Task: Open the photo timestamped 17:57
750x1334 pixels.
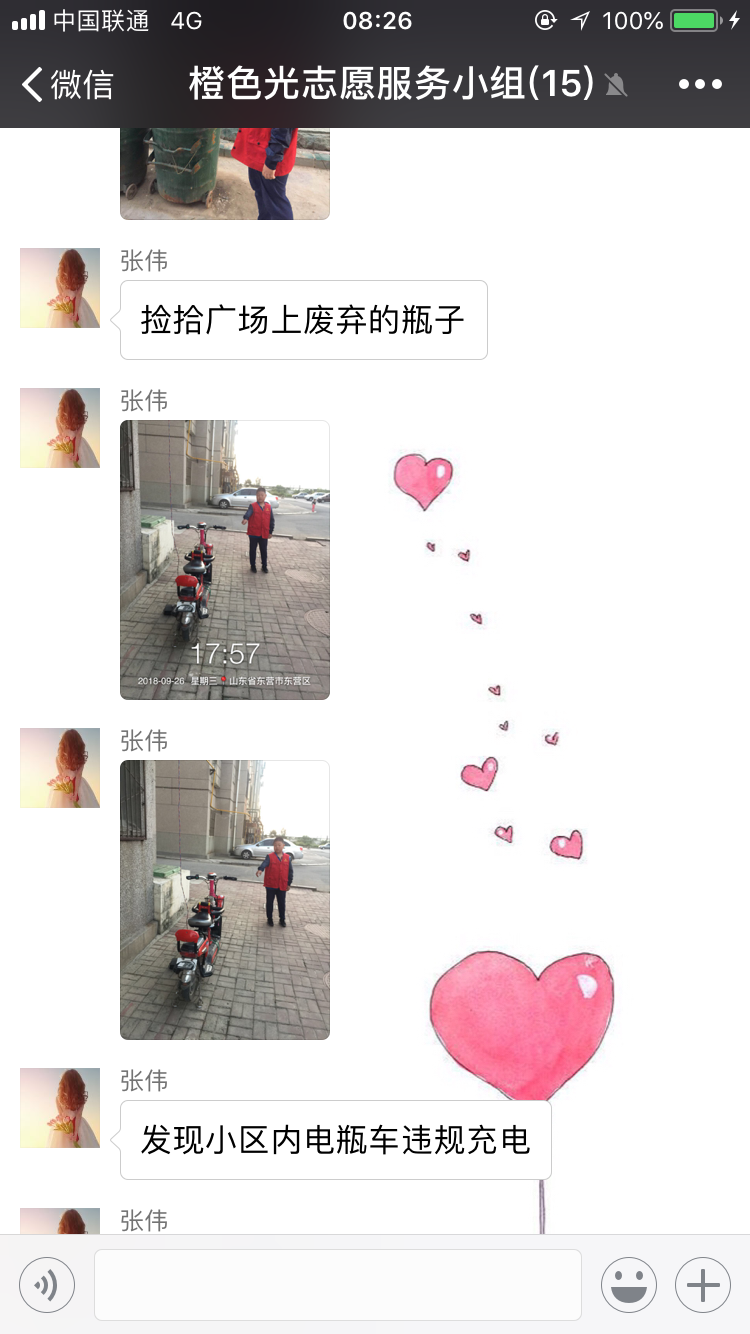Action: [225, 560]
